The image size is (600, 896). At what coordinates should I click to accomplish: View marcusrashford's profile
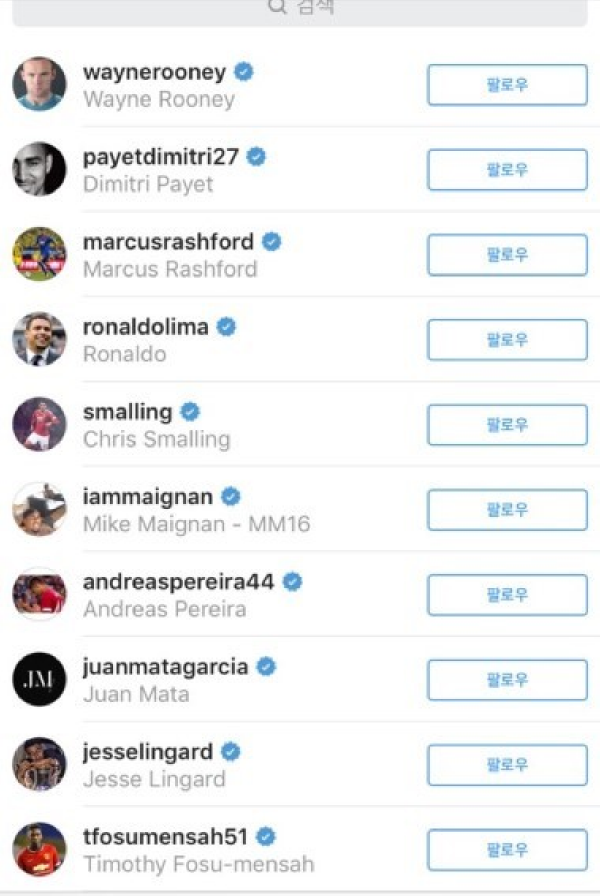point(170,242)
